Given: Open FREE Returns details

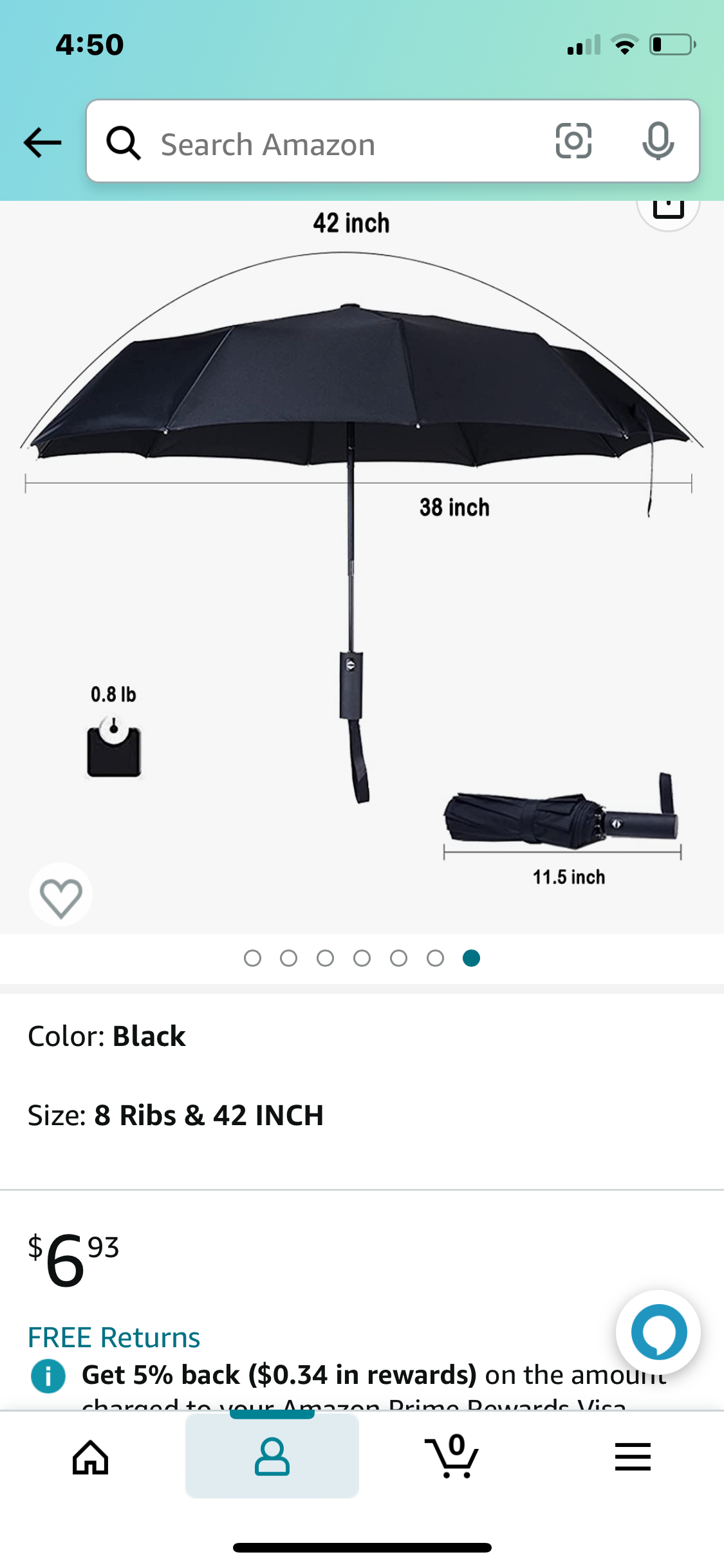Looking at the screenshot, I should 114,1338.
